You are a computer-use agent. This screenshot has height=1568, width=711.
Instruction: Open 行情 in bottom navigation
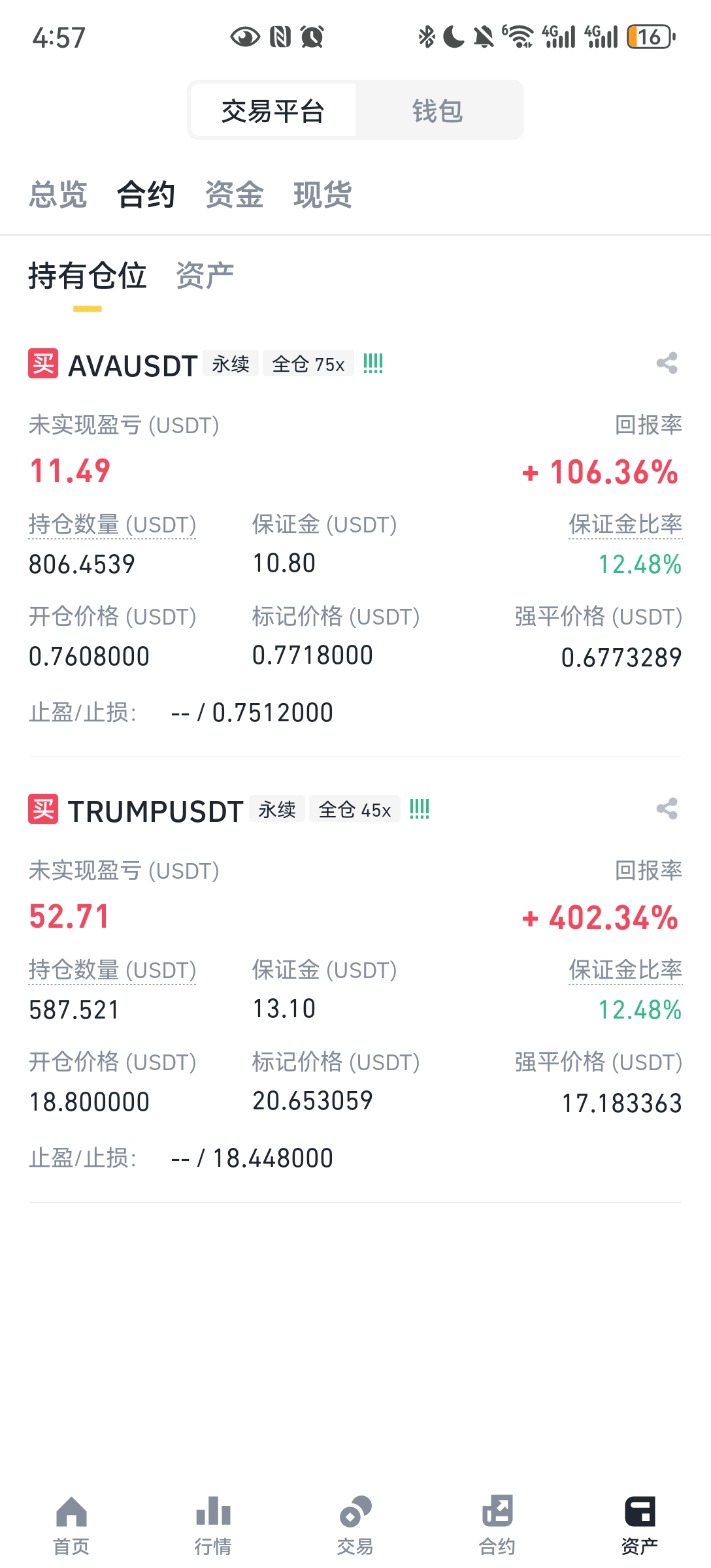click(213, 1525)
